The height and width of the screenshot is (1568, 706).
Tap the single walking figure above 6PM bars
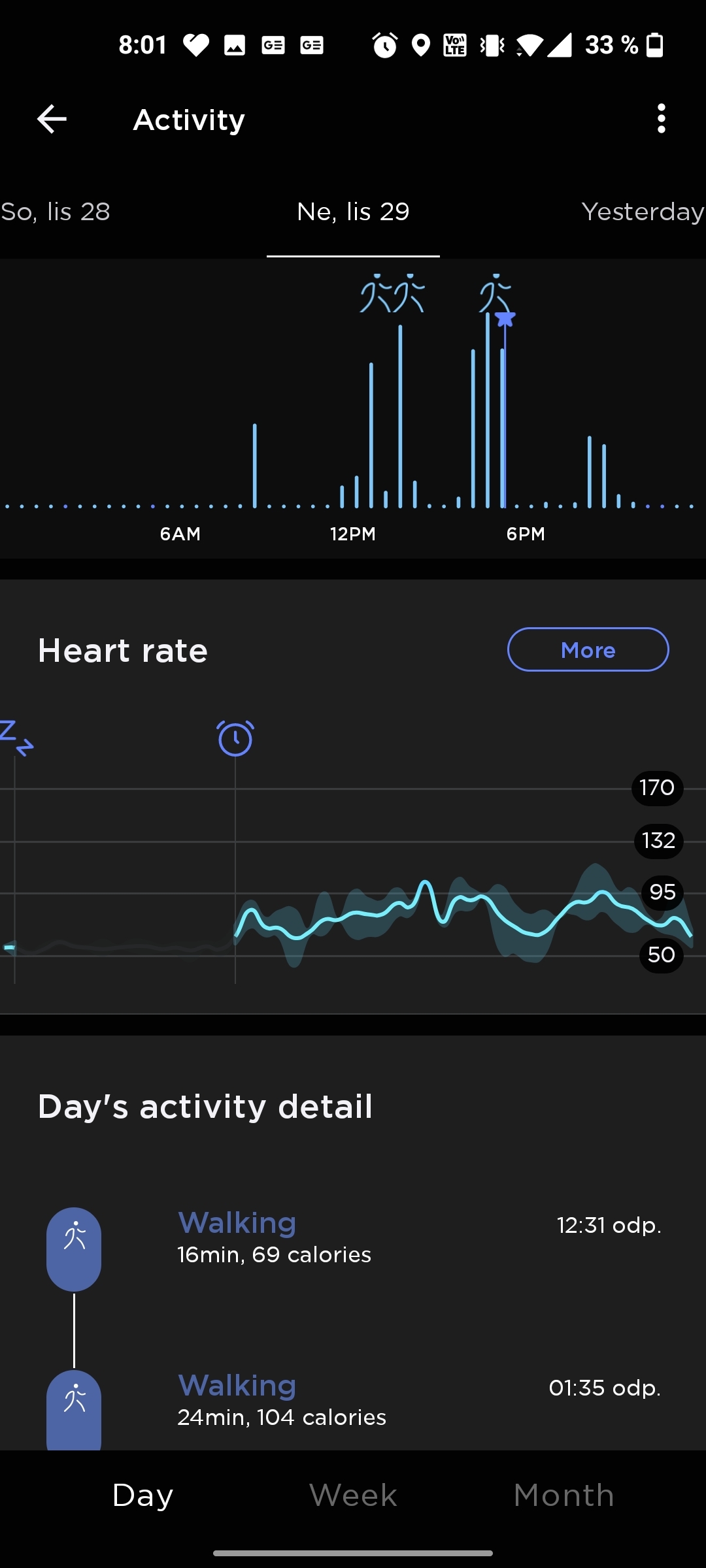(495, 294)
